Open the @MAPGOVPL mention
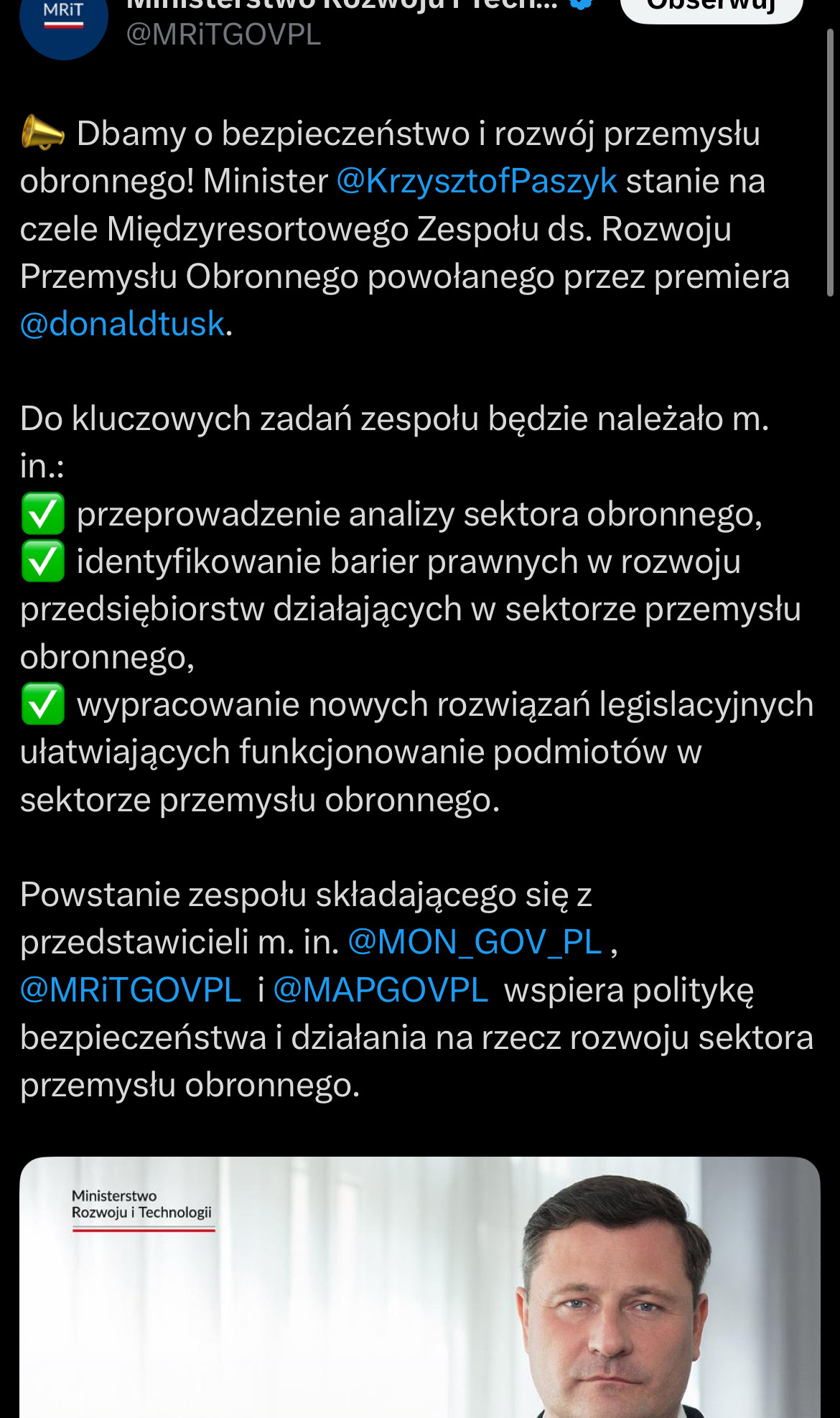The height and width of the screenshot is (1418, 840). click(x=381, y=990)
